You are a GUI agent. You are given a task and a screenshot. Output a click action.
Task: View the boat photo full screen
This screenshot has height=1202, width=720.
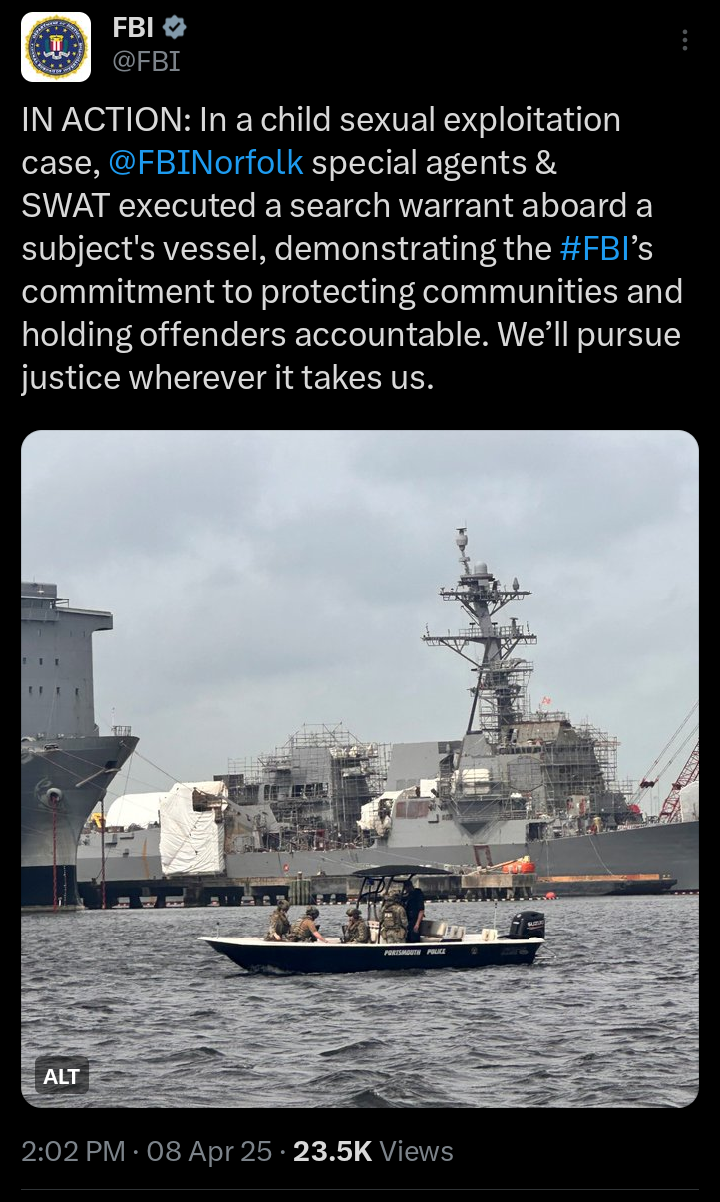pos(360,768)
